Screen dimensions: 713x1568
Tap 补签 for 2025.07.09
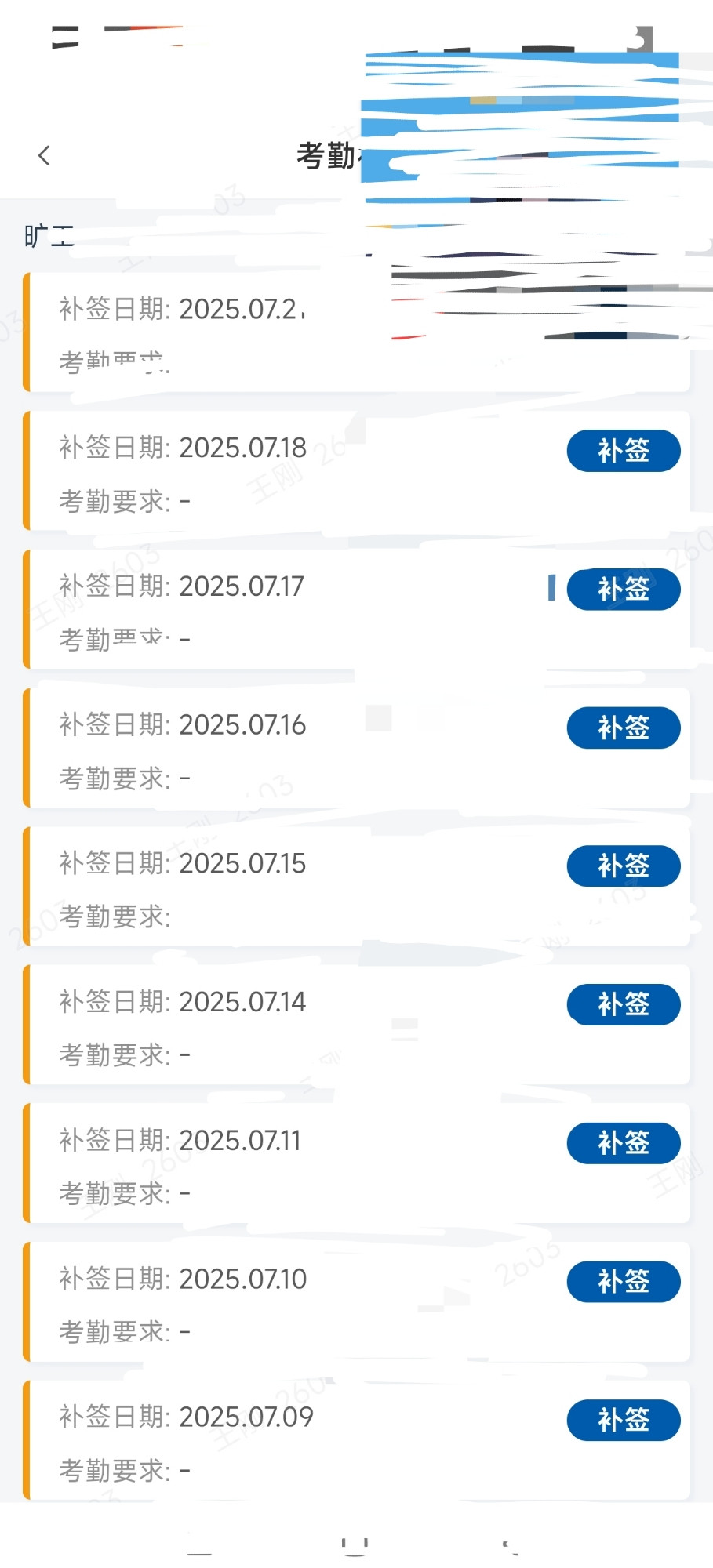[x=624, y=1420]
